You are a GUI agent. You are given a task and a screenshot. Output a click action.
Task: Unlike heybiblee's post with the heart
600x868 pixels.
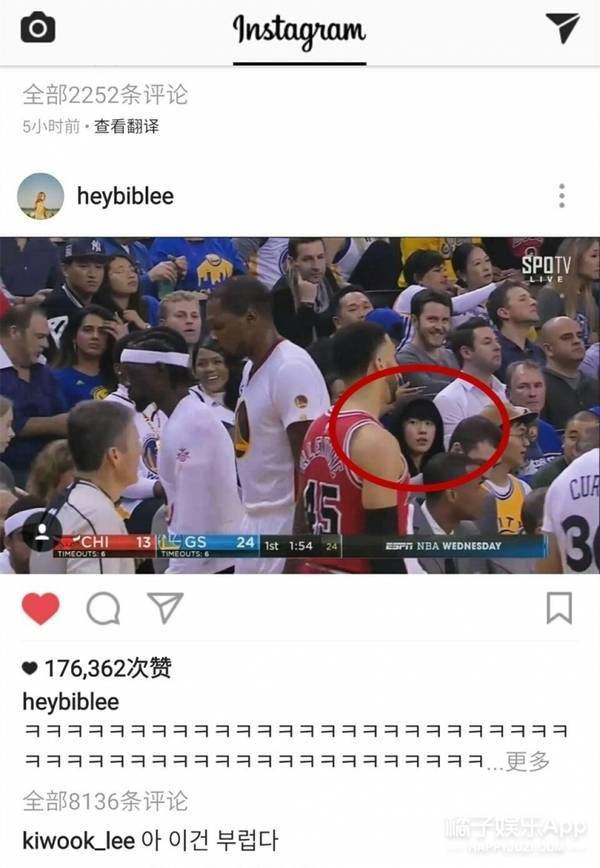40,608
